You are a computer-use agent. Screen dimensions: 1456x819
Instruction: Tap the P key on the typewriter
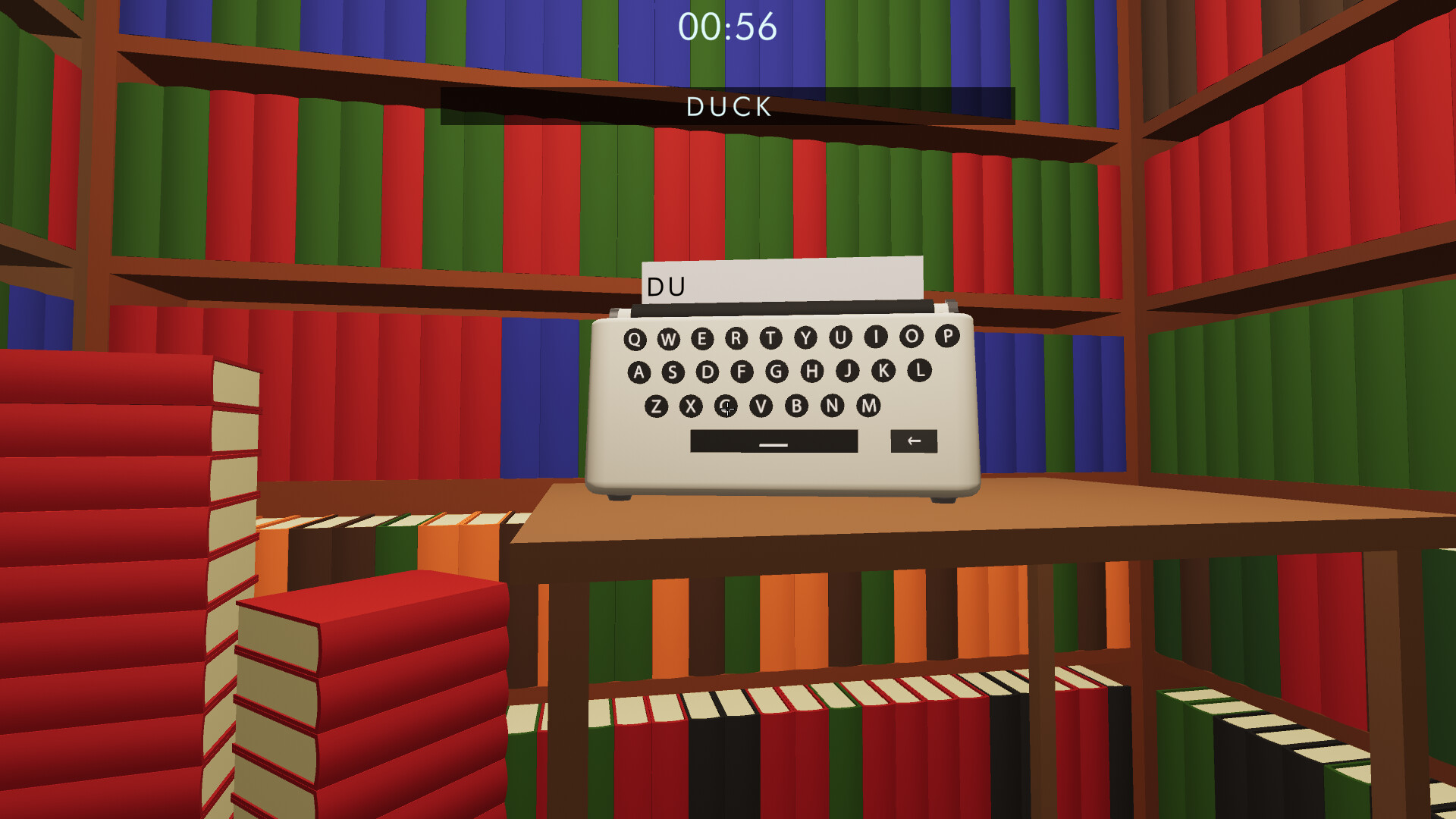click(x=947, y=336)
